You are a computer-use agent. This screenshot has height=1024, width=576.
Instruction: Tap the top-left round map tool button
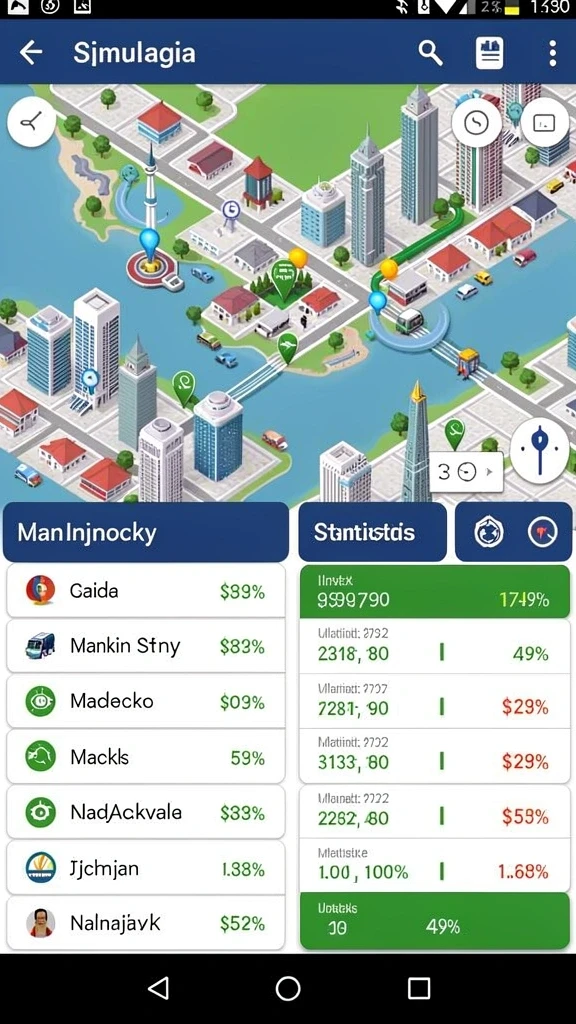pos(31,121)
